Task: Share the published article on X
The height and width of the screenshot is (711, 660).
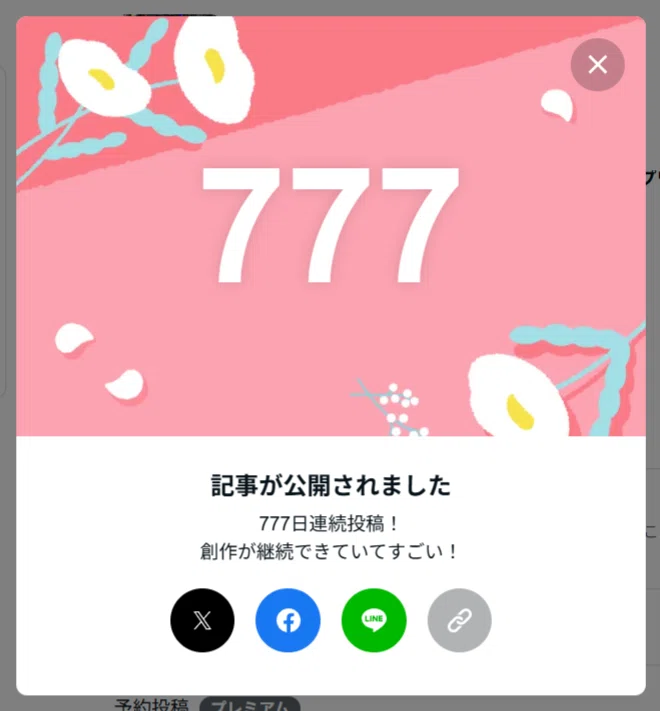Action: [x=202, y=620]
